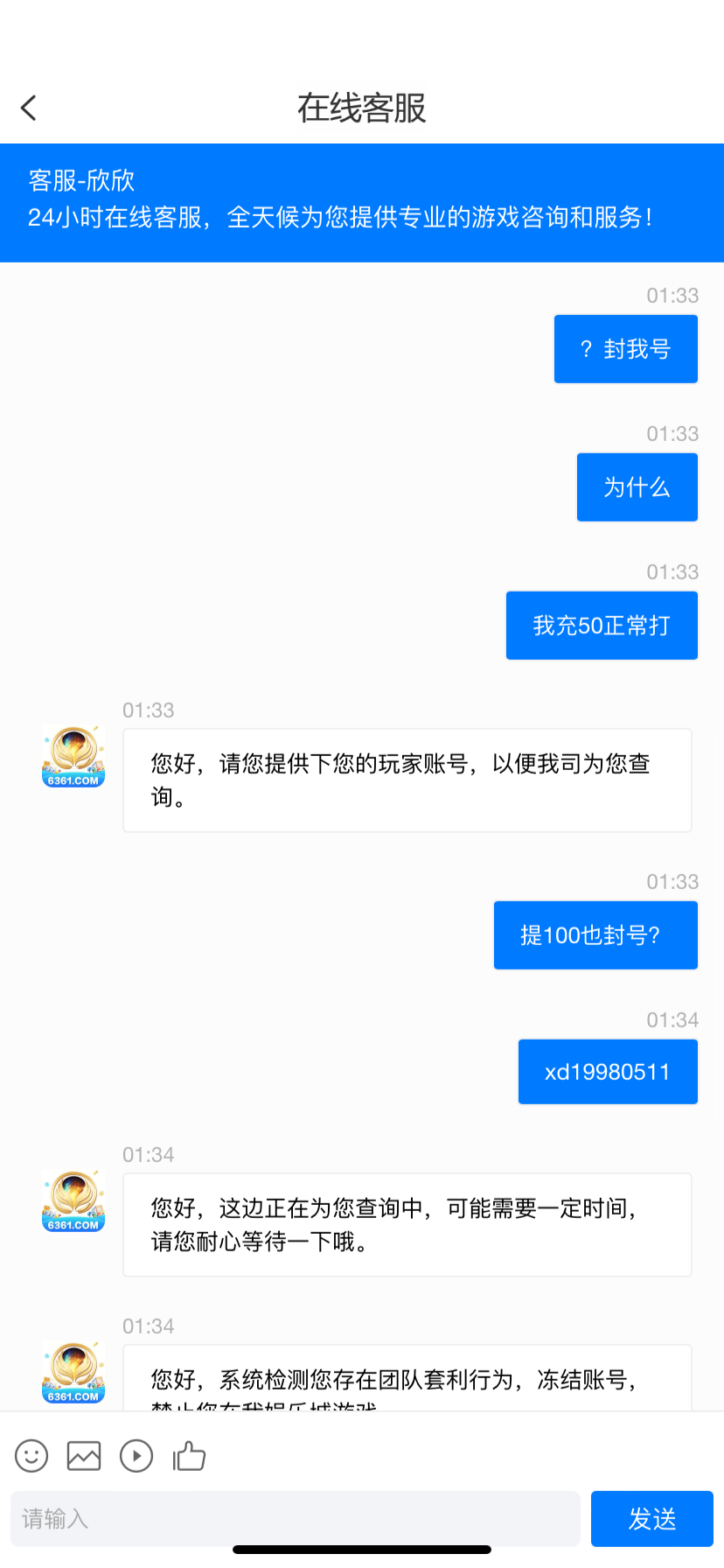Tap the 01:34 timestamp above xd19980511
Viewport: 724px width, 1568px height.
[672, 1020]
